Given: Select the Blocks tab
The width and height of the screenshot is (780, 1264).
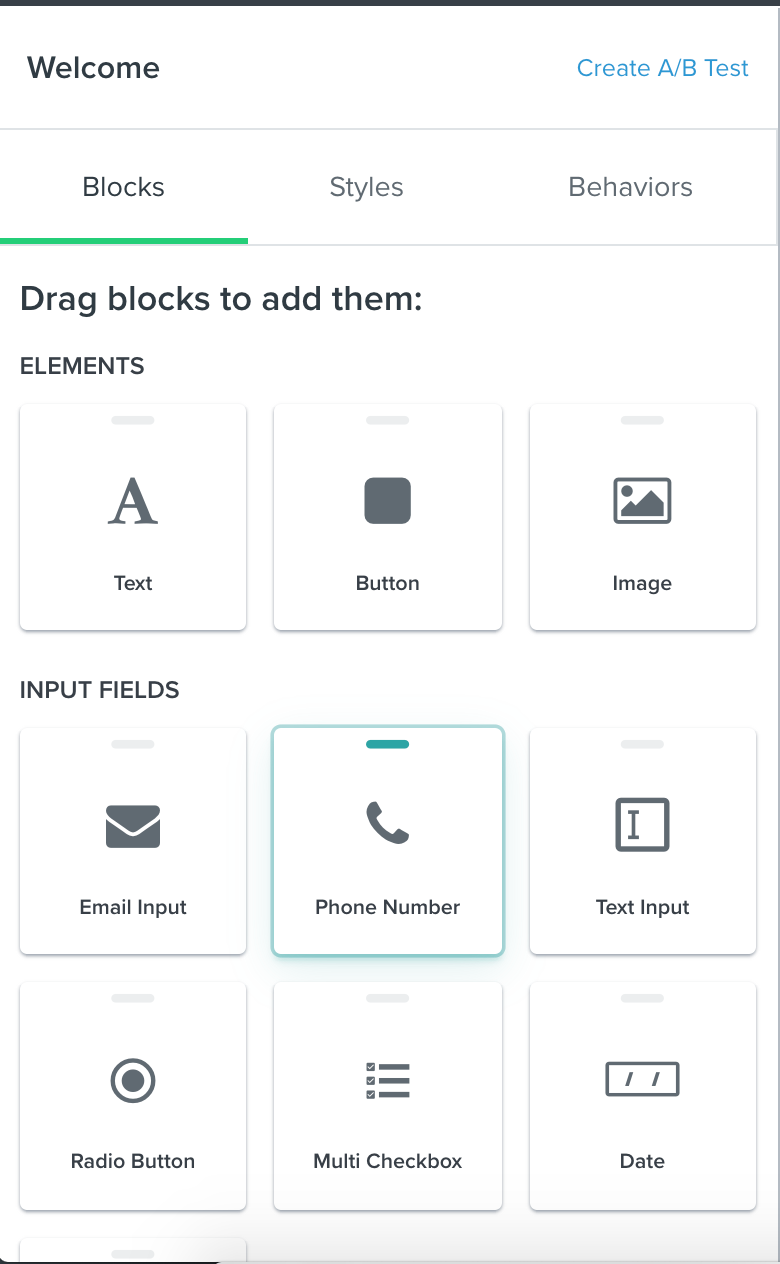Looking at the screenshot, I should click(124, 187).
